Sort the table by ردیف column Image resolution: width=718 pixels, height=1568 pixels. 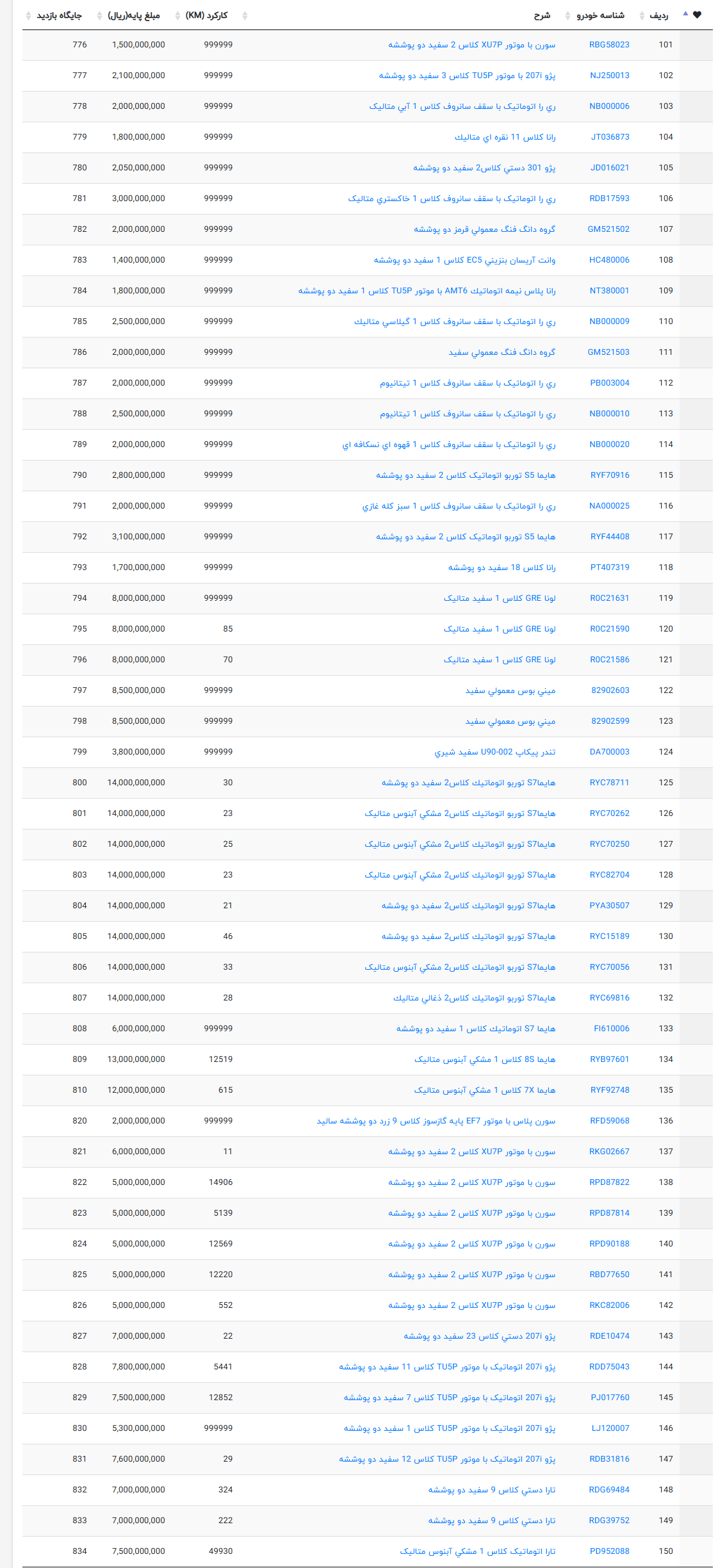pos(658,15)
